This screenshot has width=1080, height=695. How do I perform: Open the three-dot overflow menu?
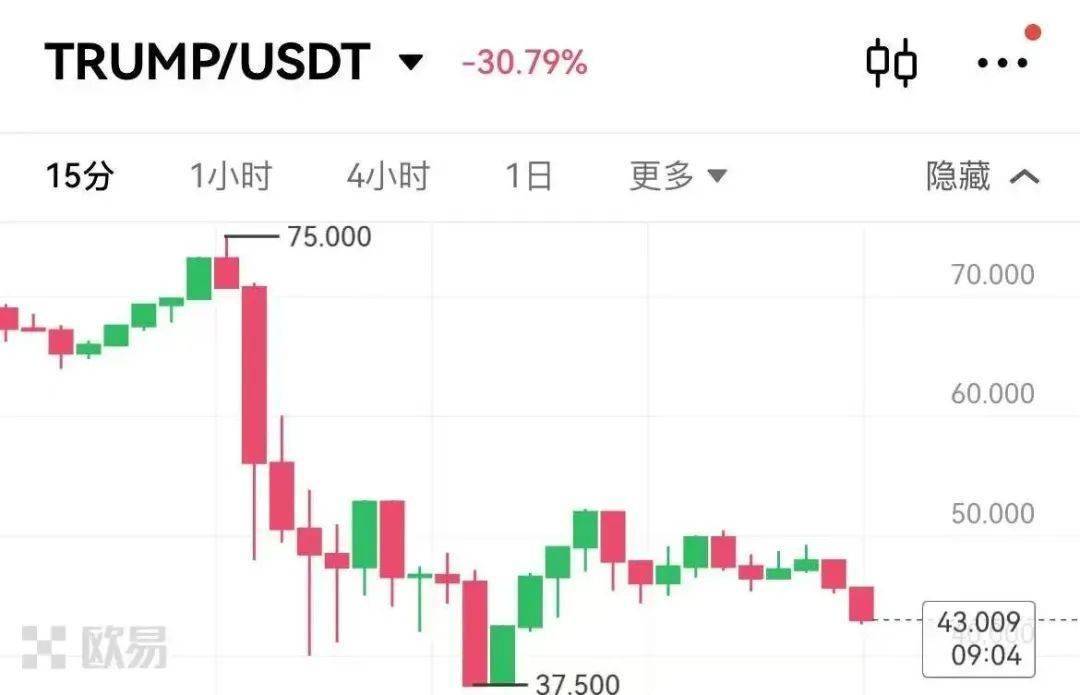pyautogui.click(x=1002, y=63)
